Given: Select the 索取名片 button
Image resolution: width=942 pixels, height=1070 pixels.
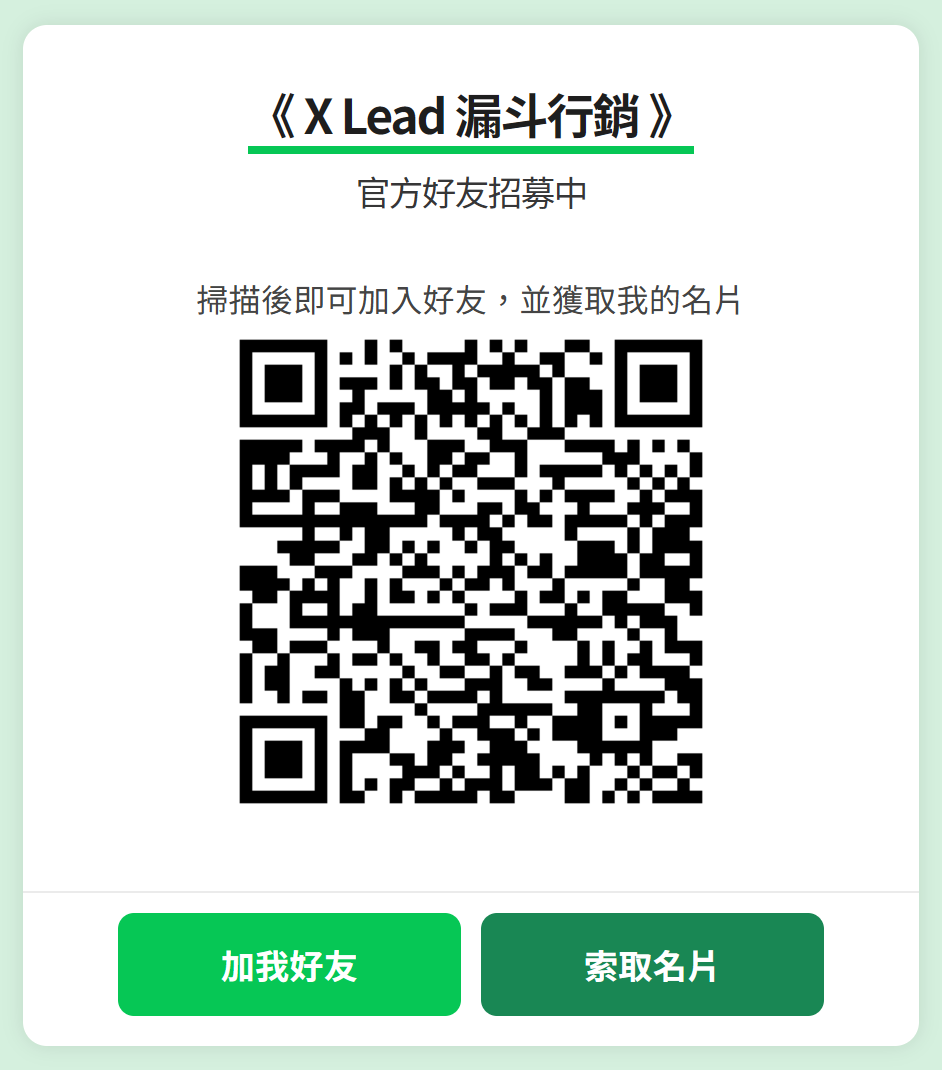Looking at the screenshot, I should (x=652, y=965).
